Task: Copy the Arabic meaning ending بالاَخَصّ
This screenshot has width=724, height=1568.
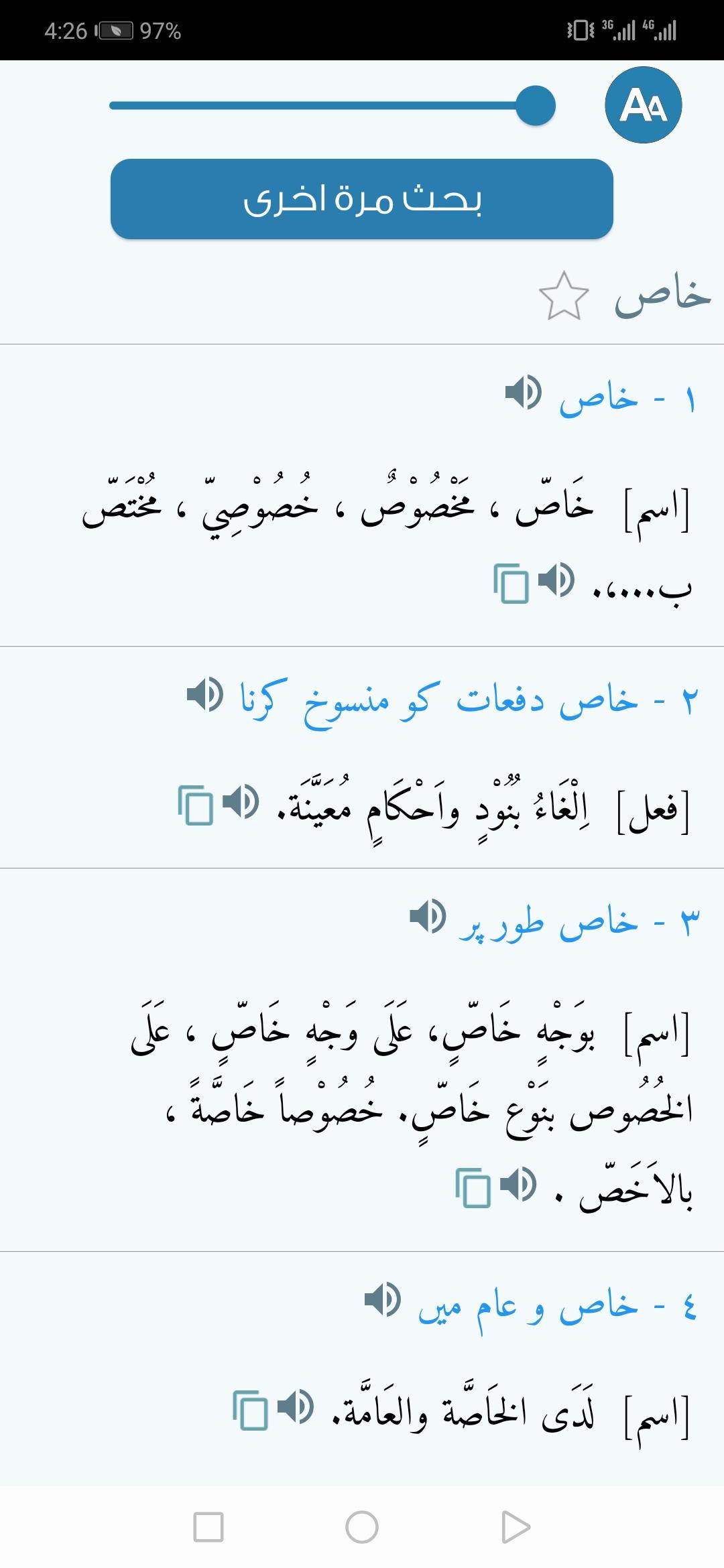Action: 473,1187
